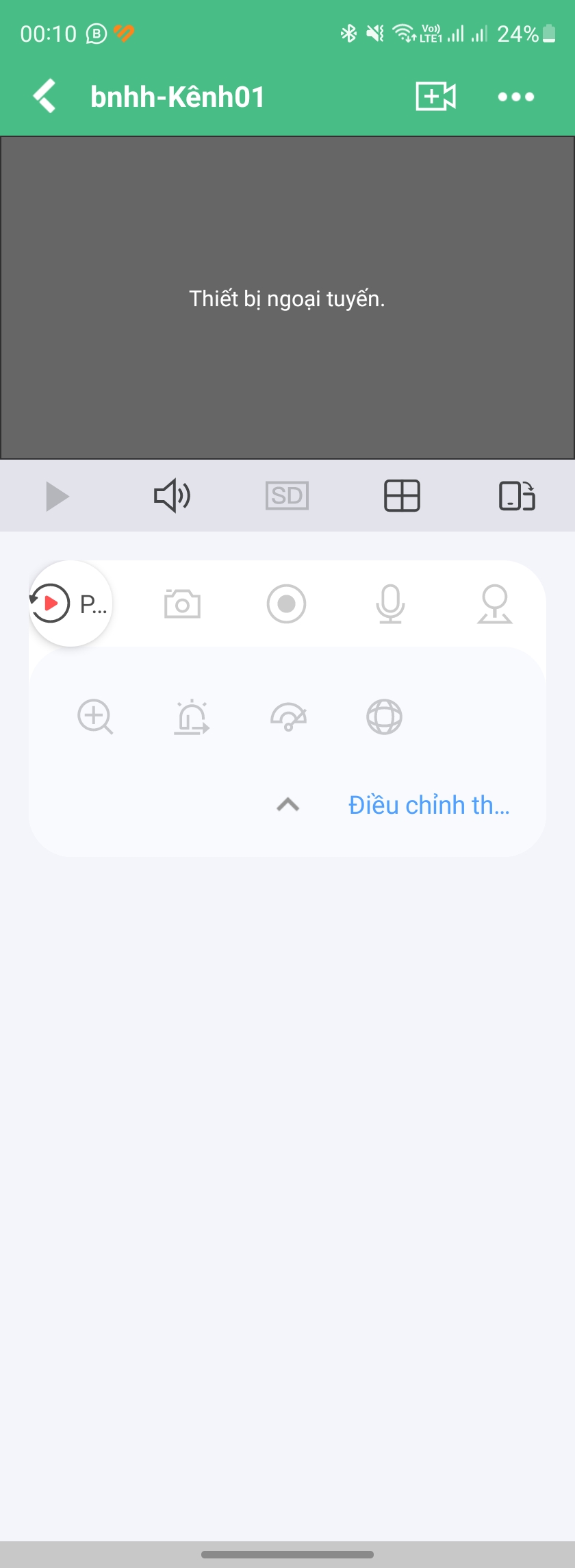This screenshot has width=575, height=1568.
Task: Activate the microphone talk function
Action: [390, 603]
